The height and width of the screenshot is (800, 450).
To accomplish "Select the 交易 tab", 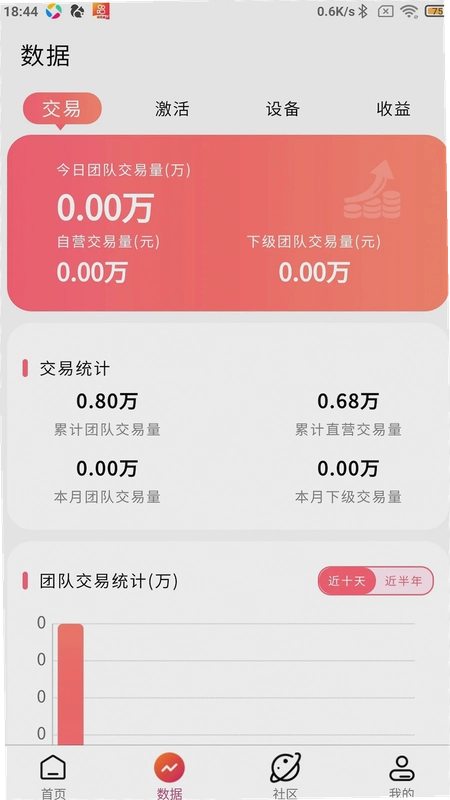I will [x=62, y=109].
